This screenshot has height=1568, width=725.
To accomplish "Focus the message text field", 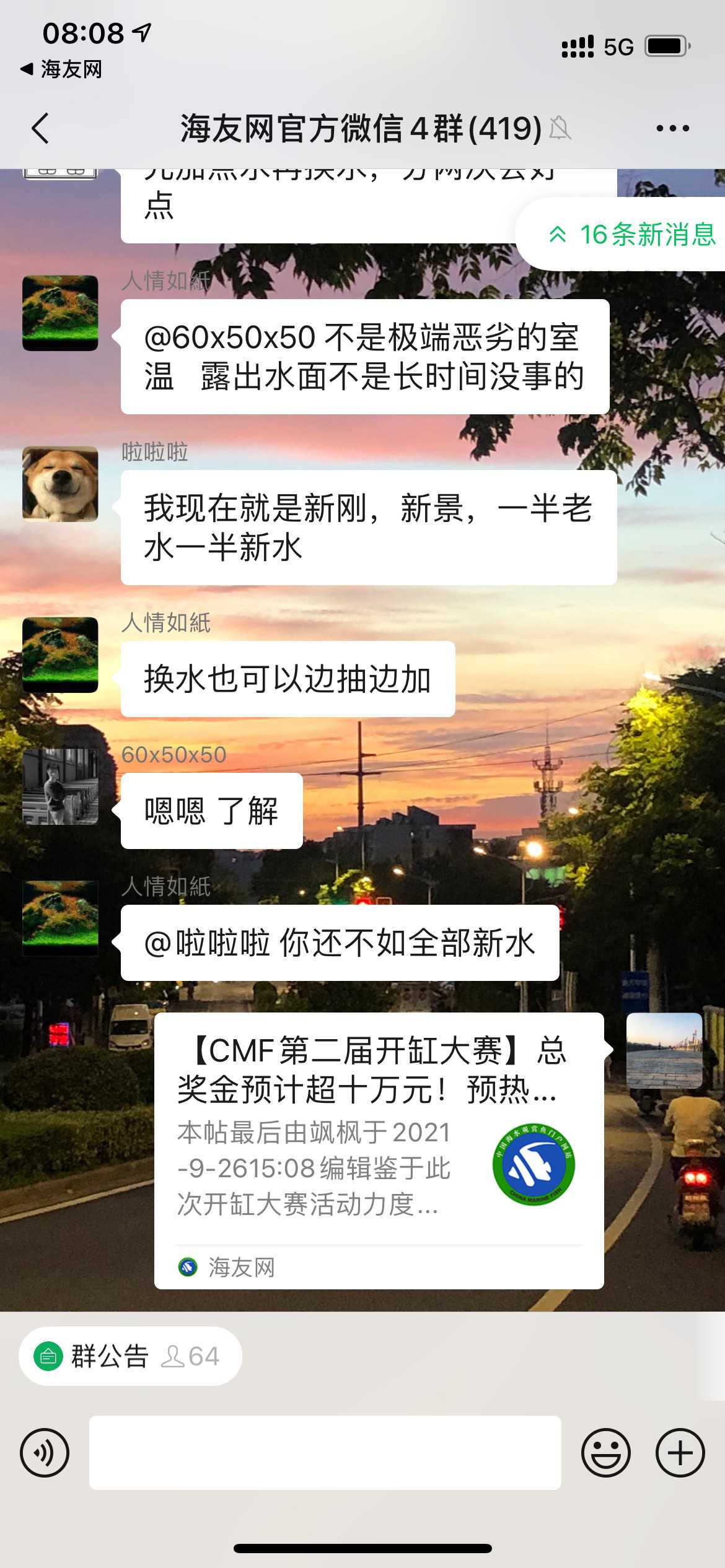I will tap(325, 1452).
